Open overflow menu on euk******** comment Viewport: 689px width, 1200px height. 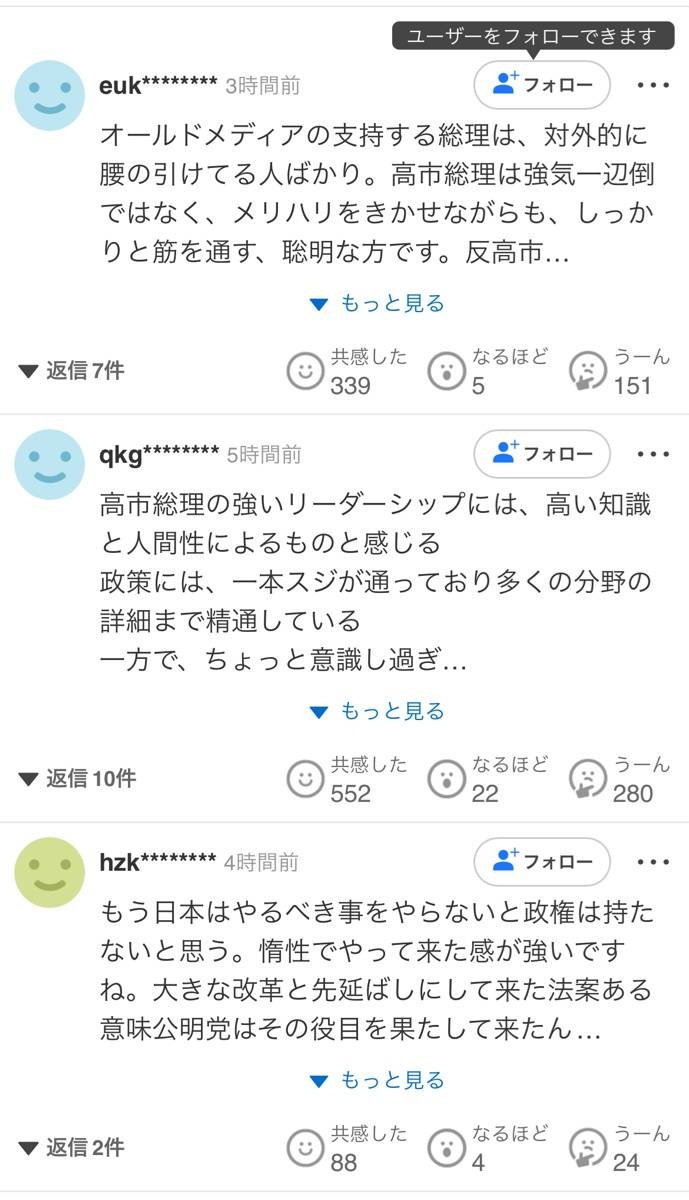pos(653,85)
